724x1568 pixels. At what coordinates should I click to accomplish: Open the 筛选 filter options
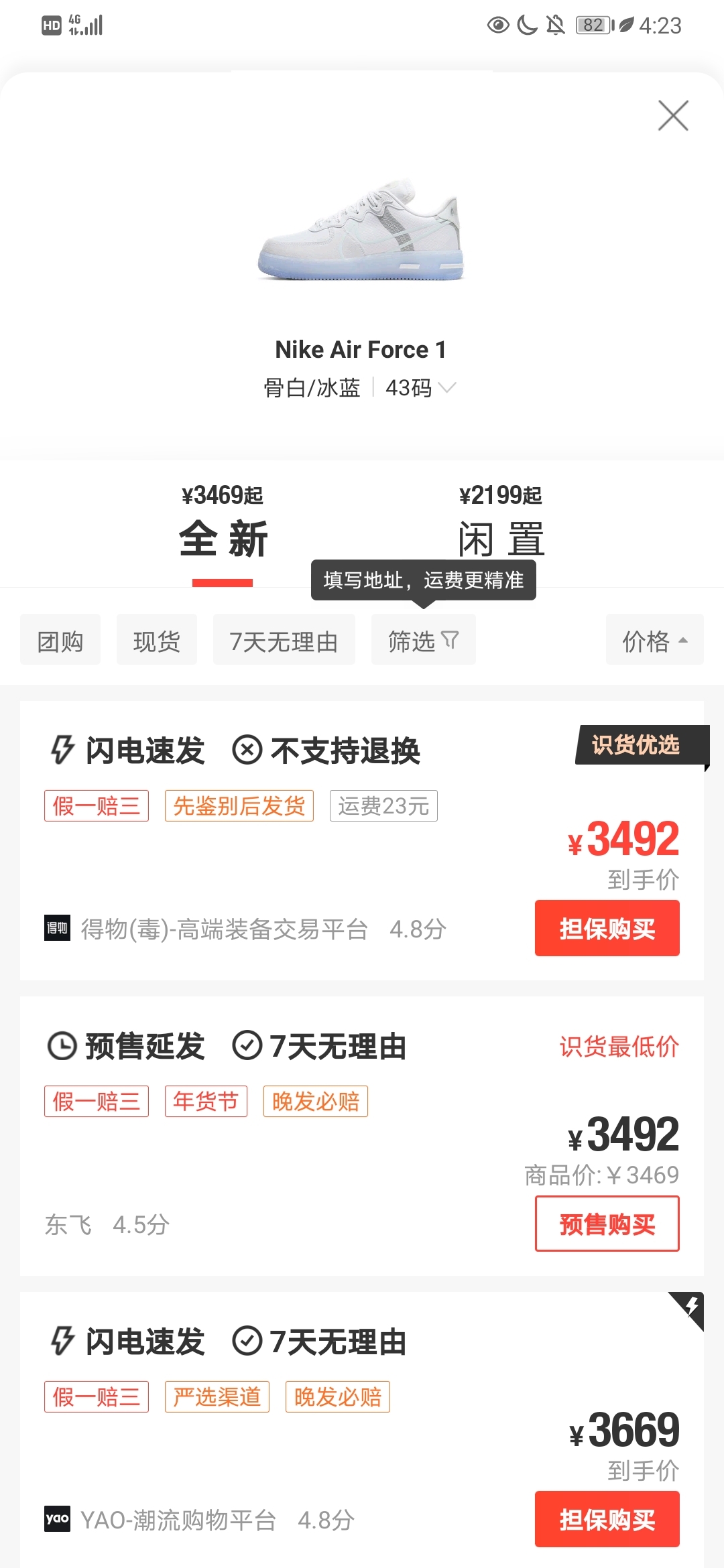pos(423,640)
